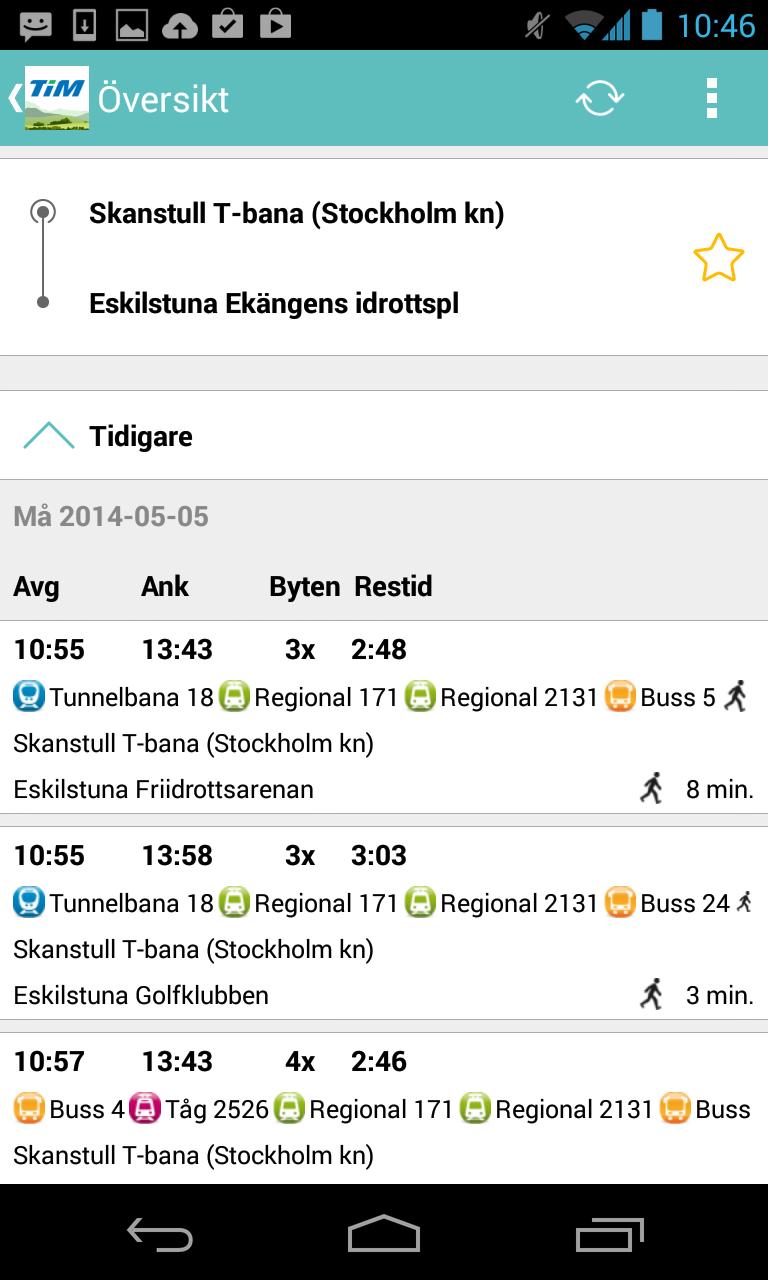
Task: Tap the system back button
Action: [160, 1234]
